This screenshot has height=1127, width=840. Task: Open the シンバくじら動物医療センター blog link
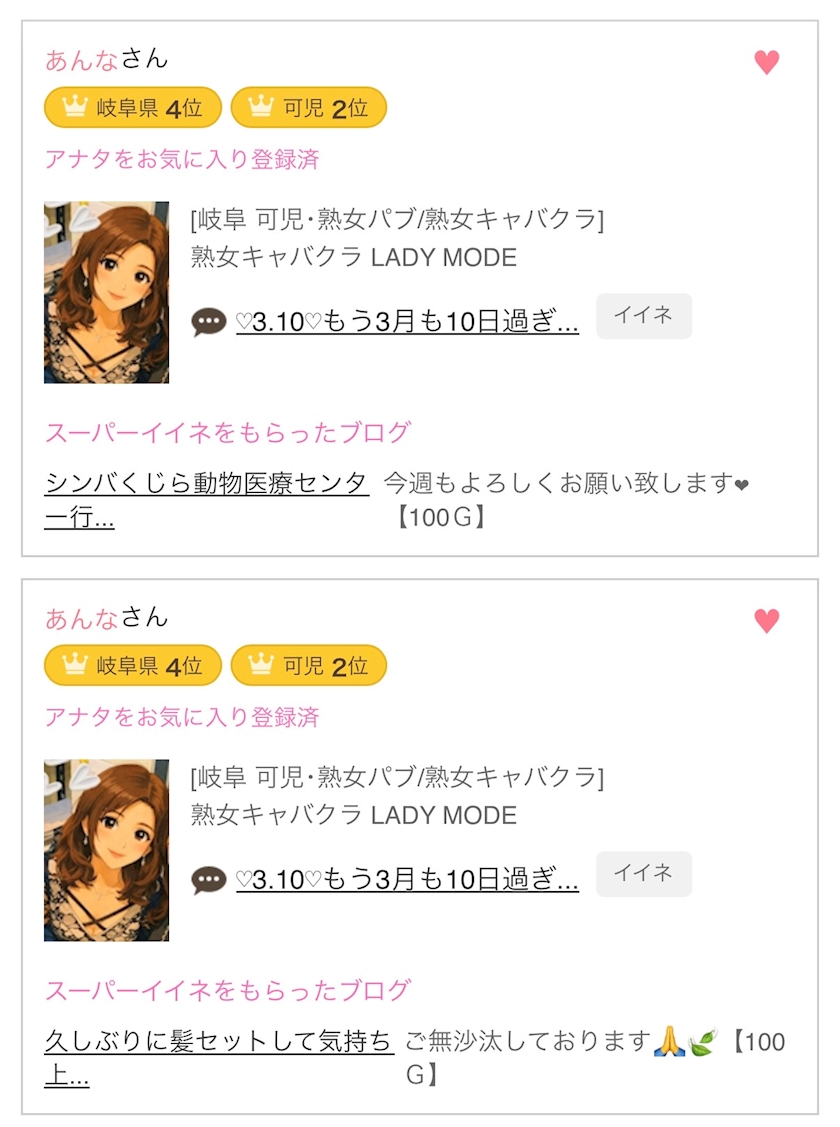206,485
